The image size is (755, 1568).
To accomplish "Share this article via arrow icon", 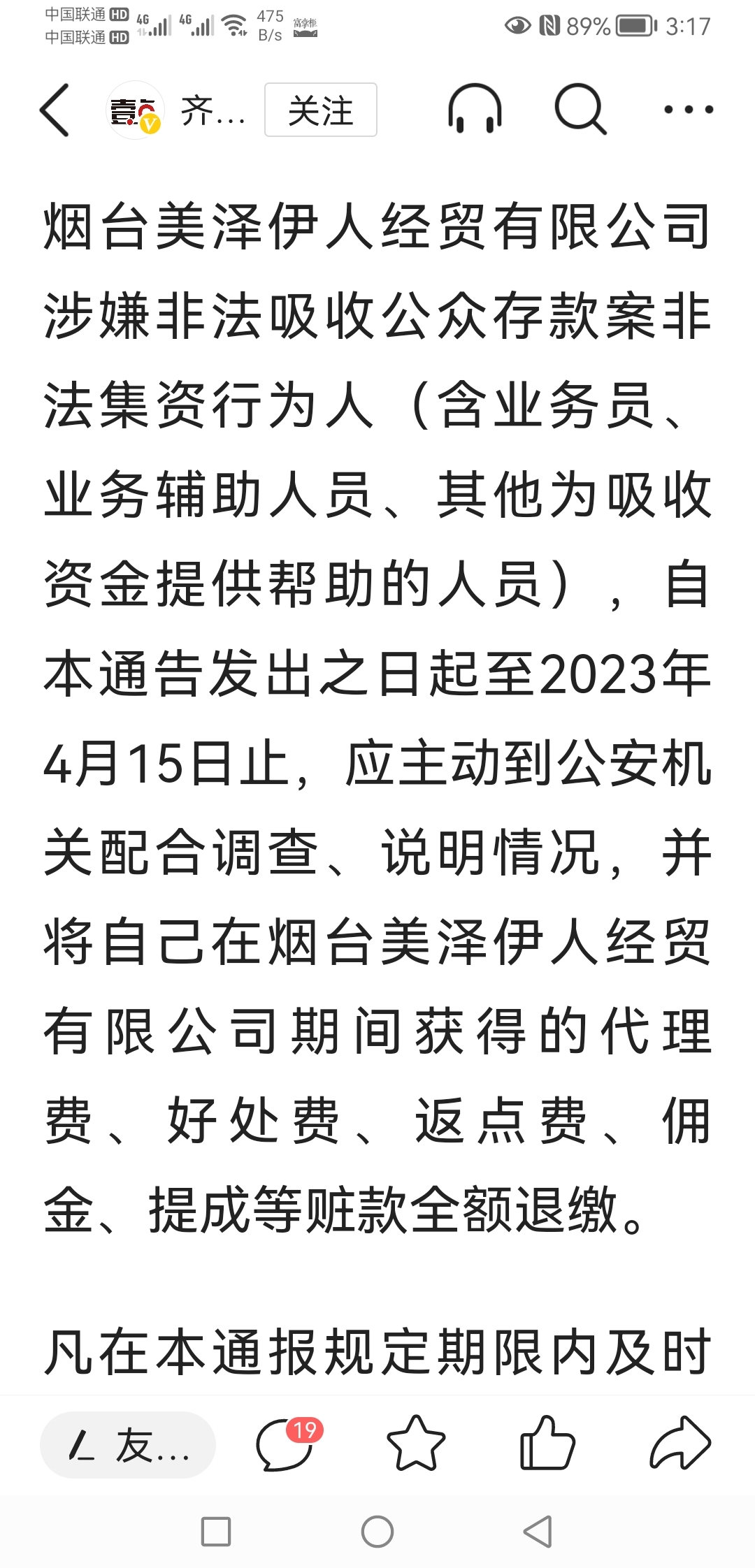I will pos(680,1444).
